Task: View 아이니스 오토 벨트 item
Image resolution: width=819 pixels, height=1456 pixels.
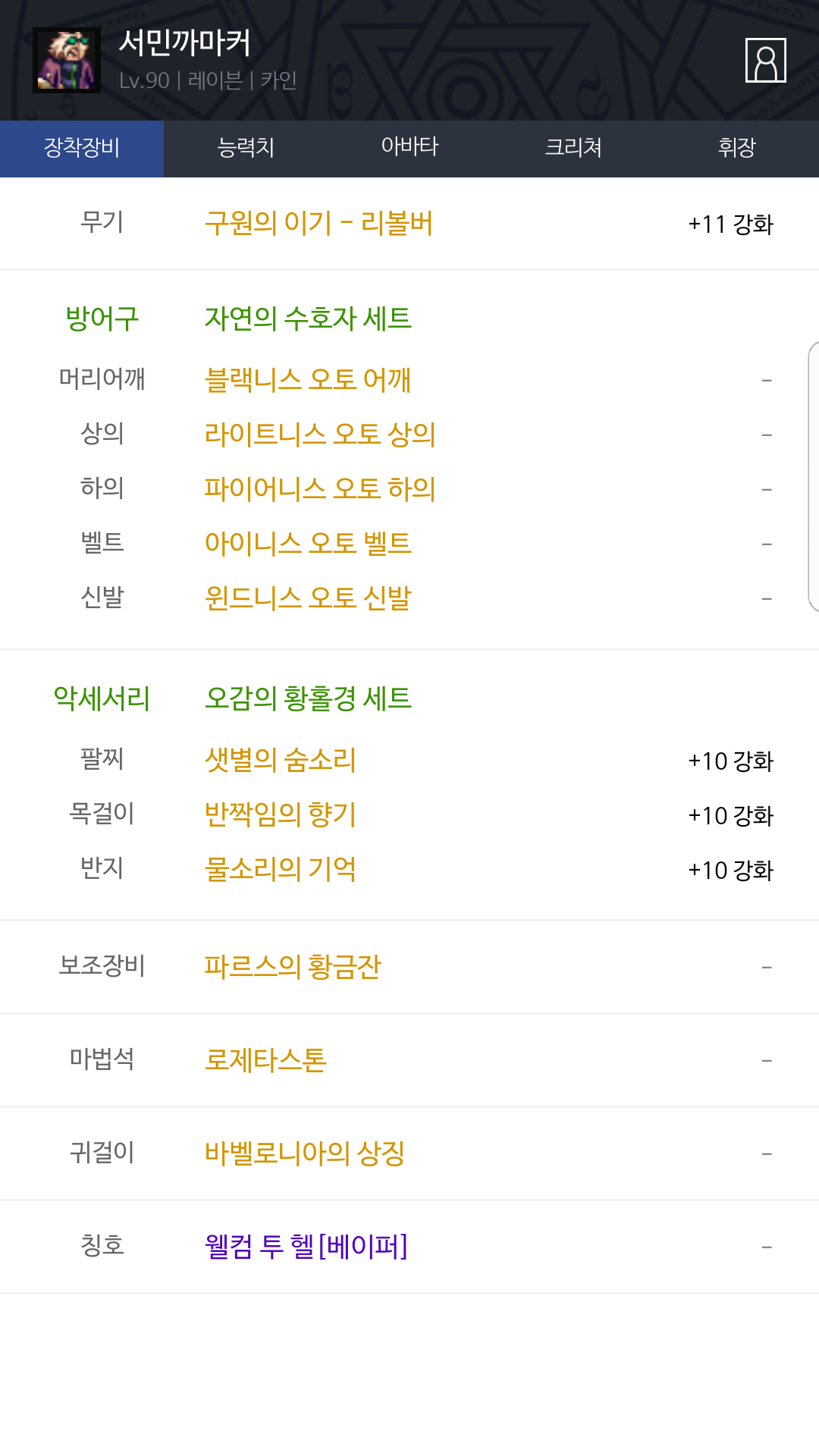Action: pos(308,543)
